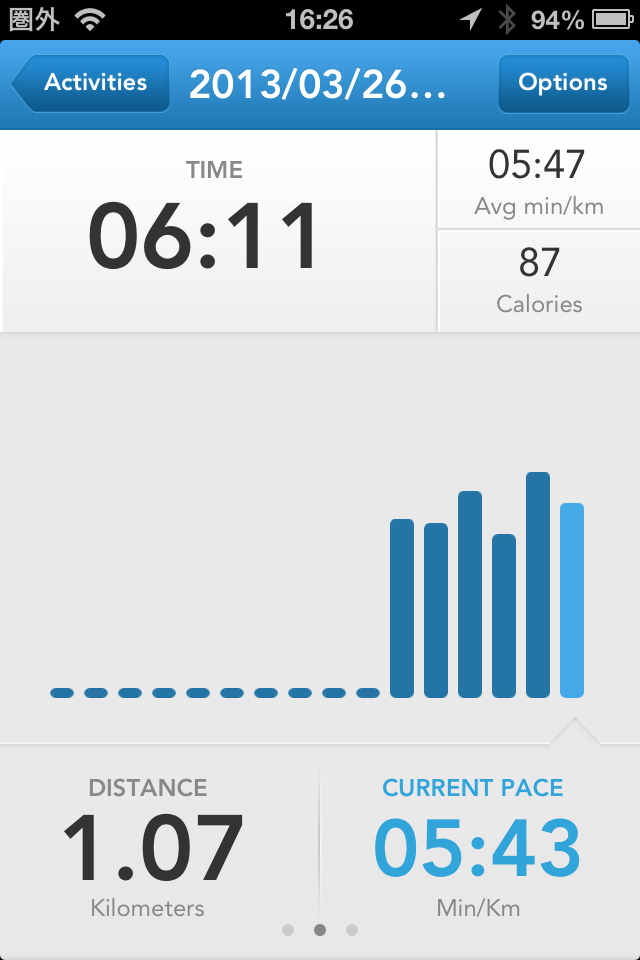640x960 pixels.
Task: Open the Options menu
Action: 562,83
